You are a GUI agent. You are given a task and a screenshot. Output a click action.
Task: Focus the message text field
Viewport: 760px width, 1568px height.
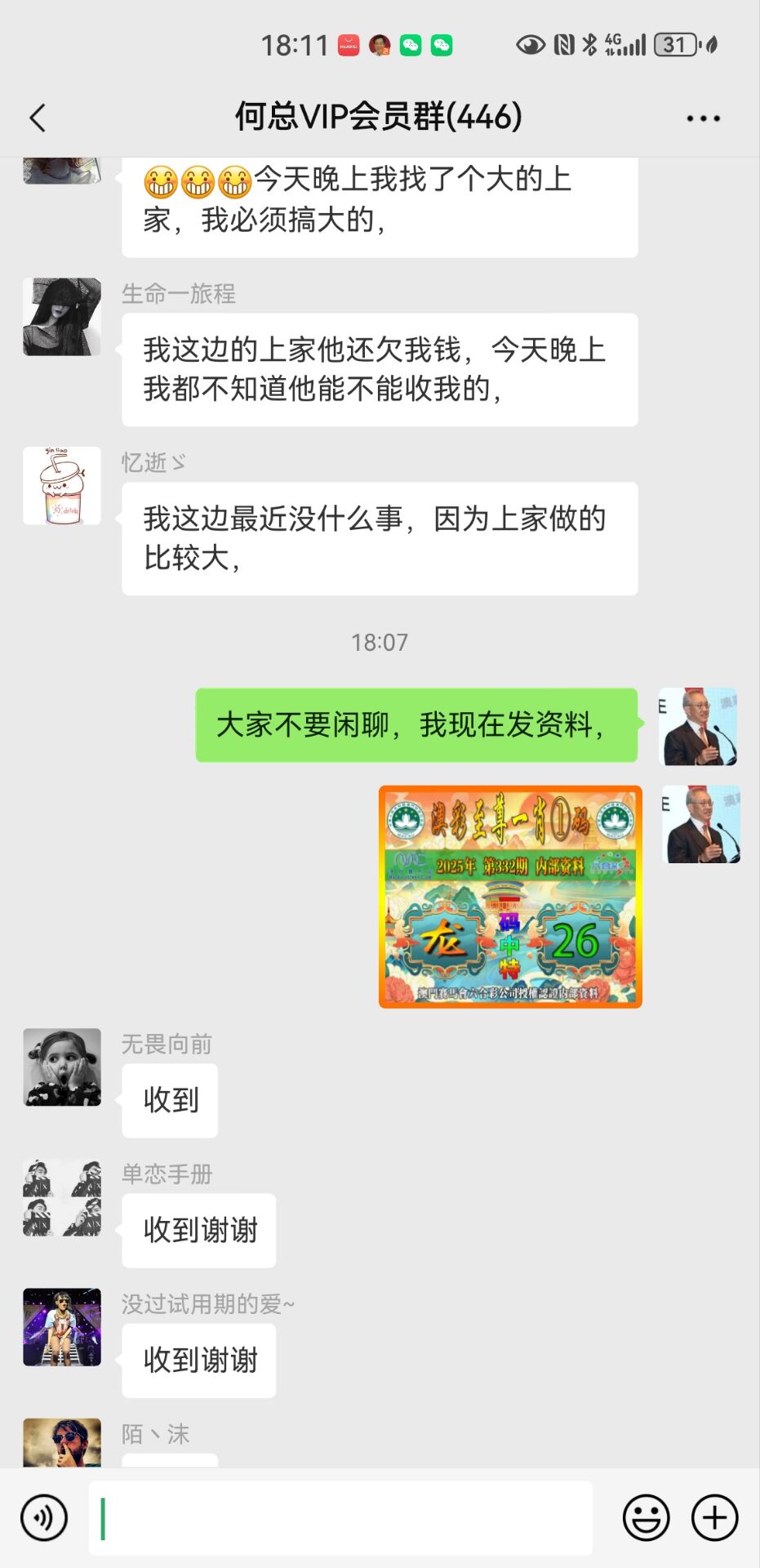point(340,1517)
